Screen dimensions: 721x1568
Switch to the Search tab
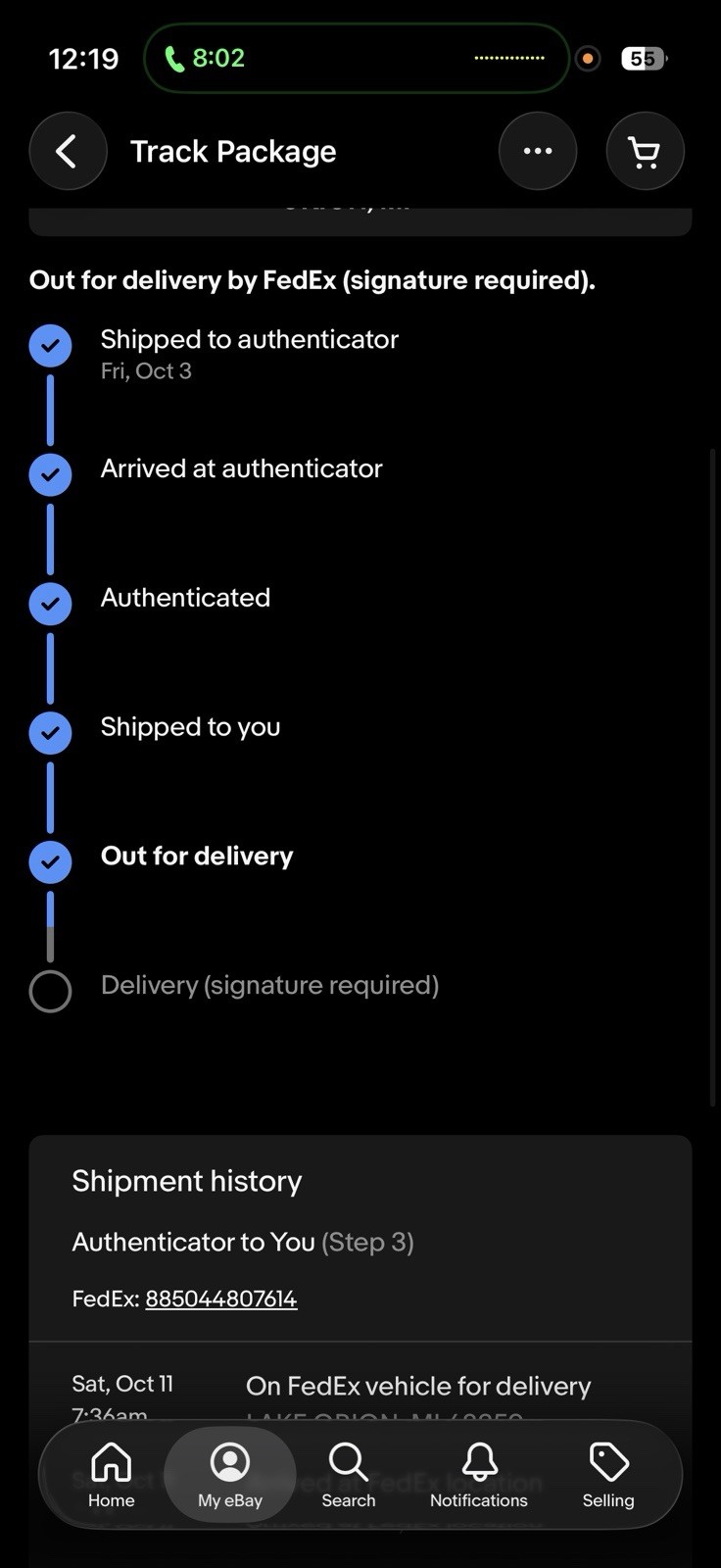[x=349, y=1475]
